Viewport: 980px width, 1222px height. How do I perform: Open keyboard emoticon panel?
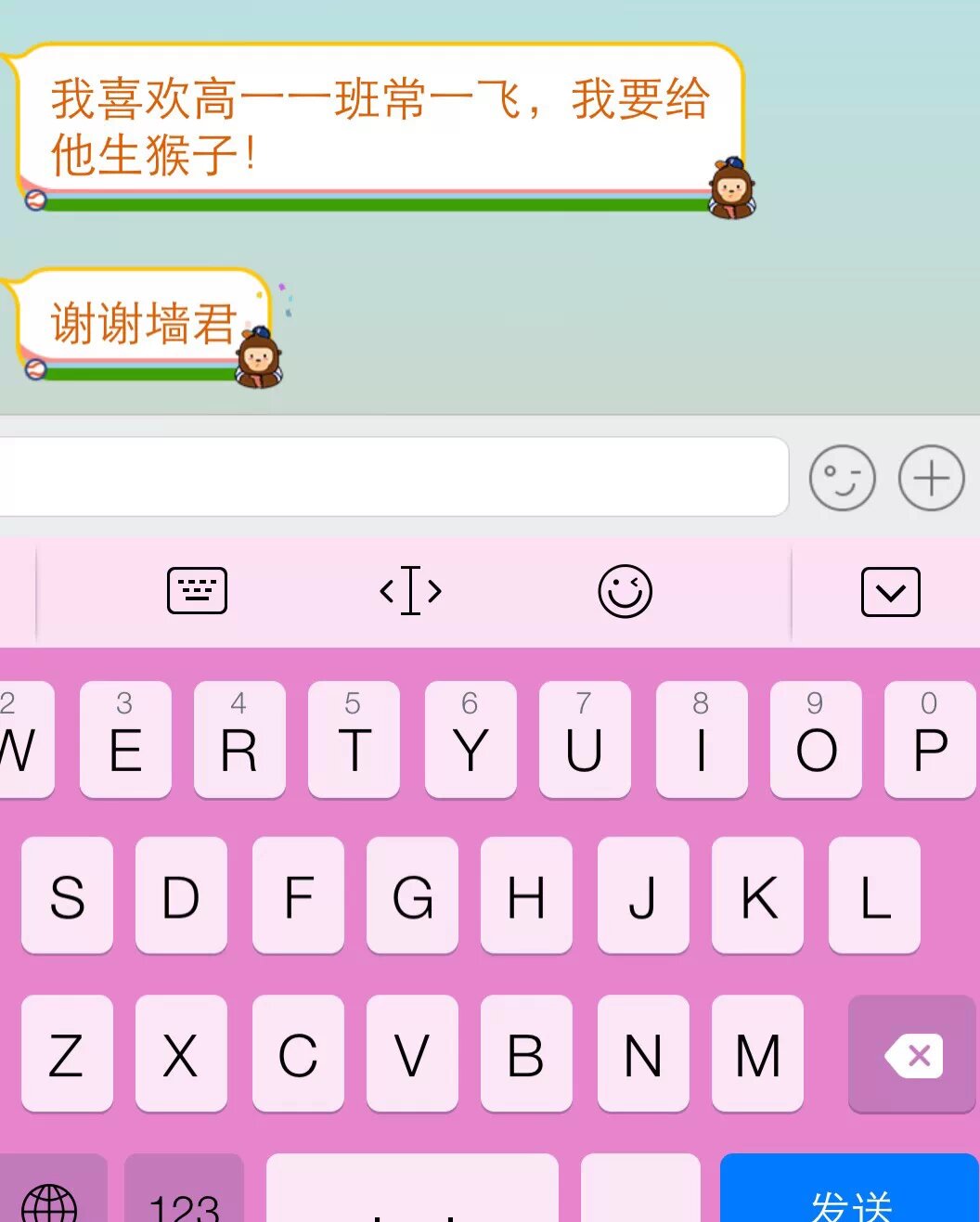[x=625, y=591]
